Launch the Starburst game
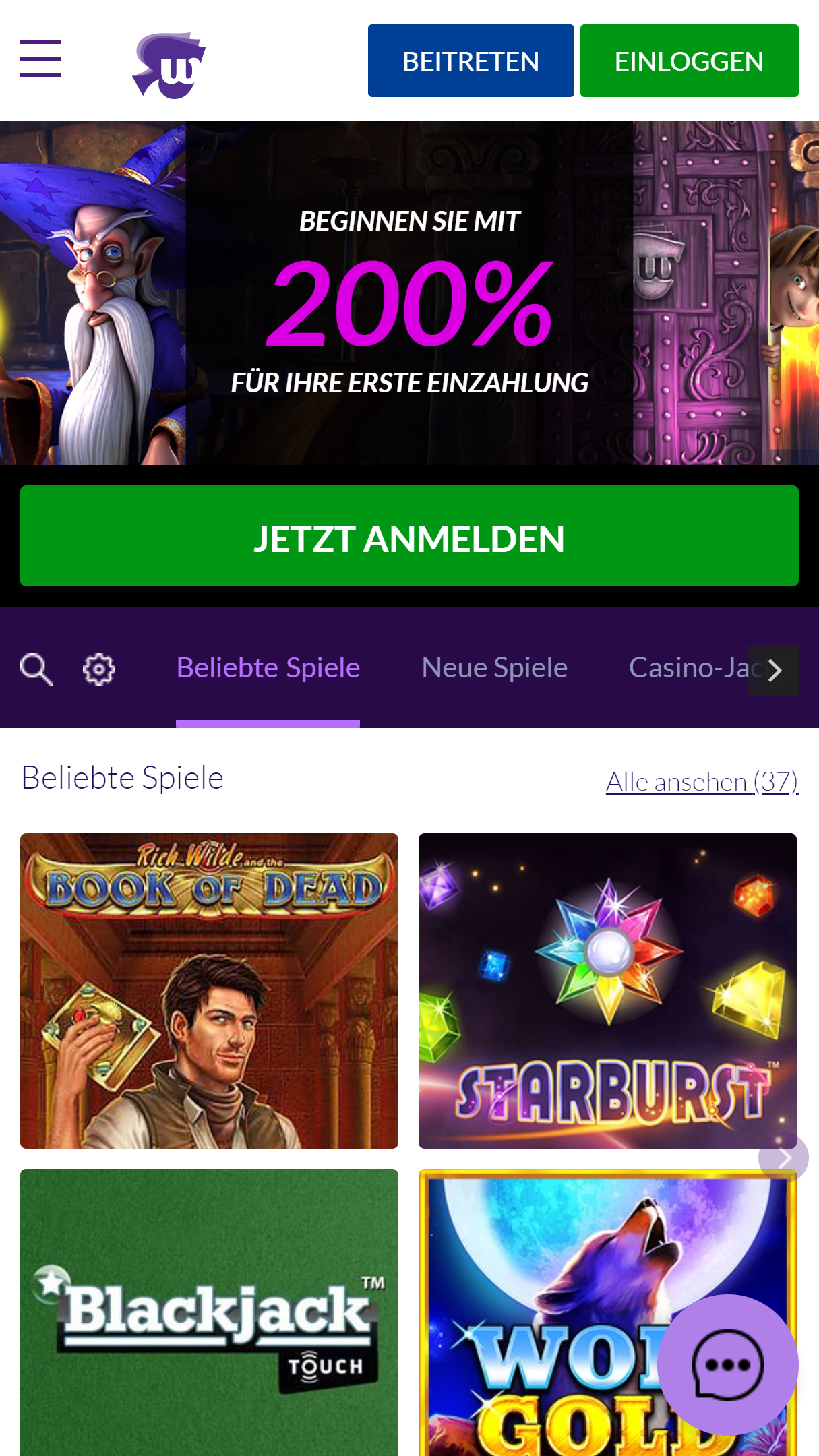The width and height of the screenshot is (819, 1456). pos(607,991)
